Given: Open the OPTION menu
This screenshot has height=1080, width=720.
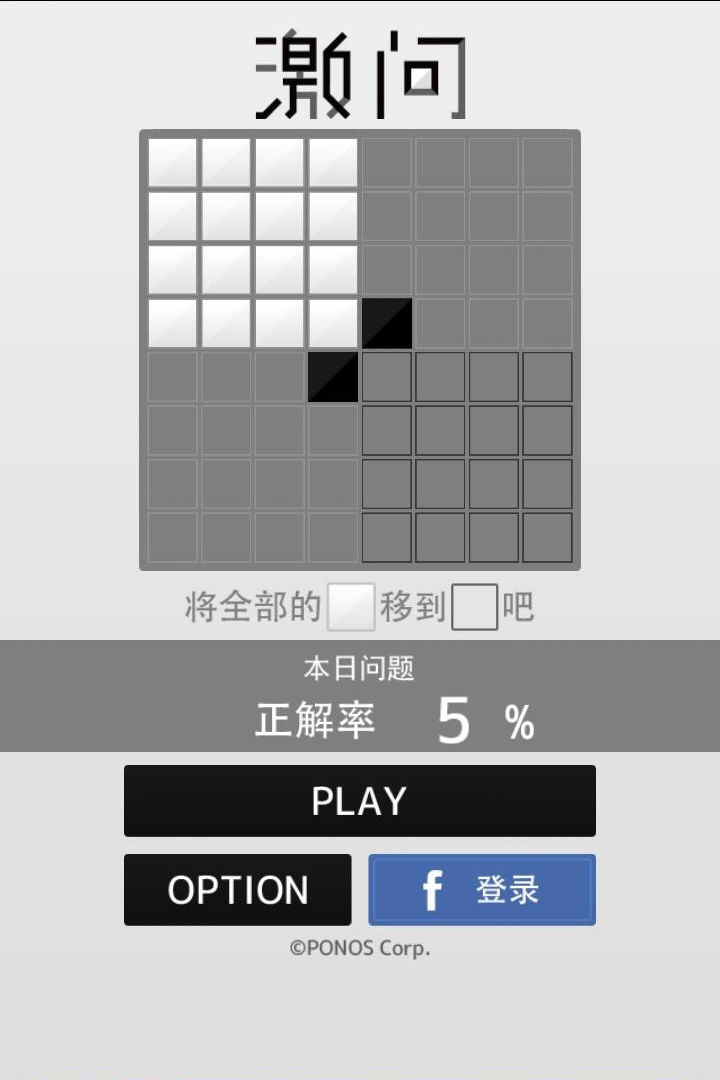Looking at the screenshot, I should point(238,889).
